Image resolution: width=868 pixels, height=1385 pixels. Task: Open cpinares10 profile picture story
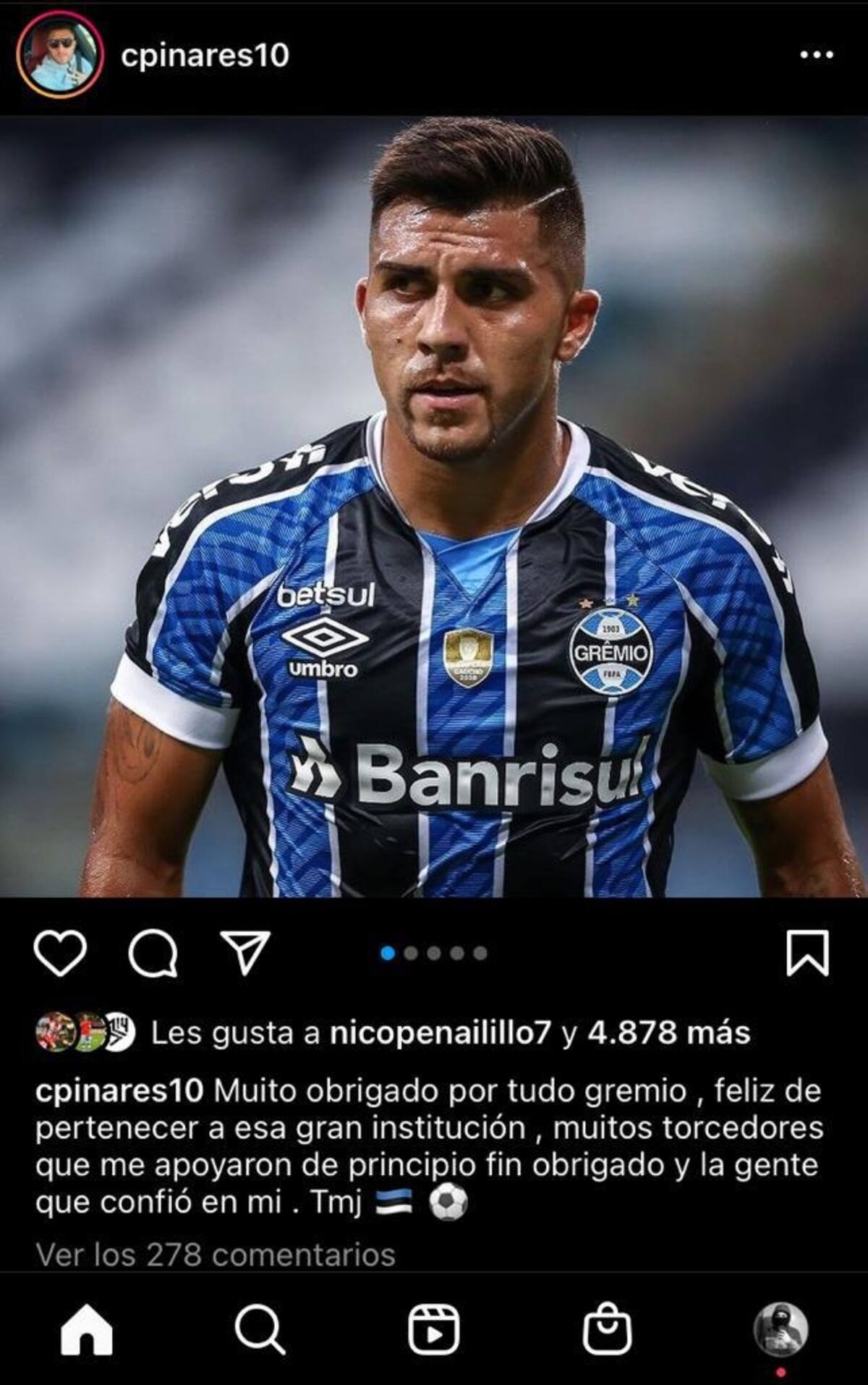(60, 55)
